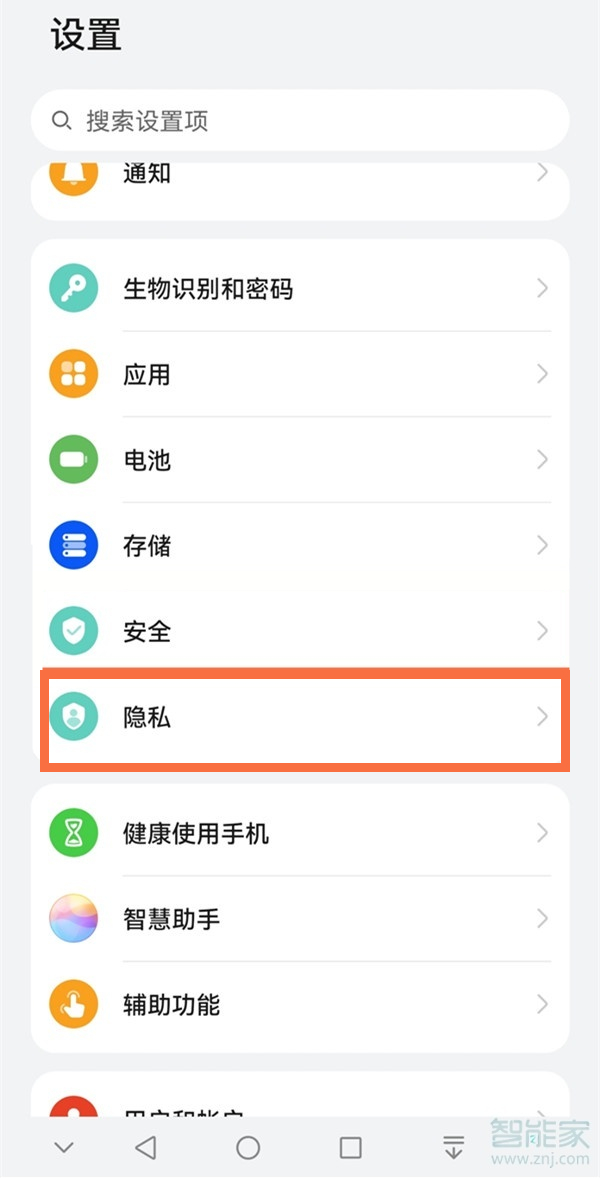Open recent apps with the square button
Image resolution: width=600 pixels, height=1178 pixels.
click(x=350, y=1148)
